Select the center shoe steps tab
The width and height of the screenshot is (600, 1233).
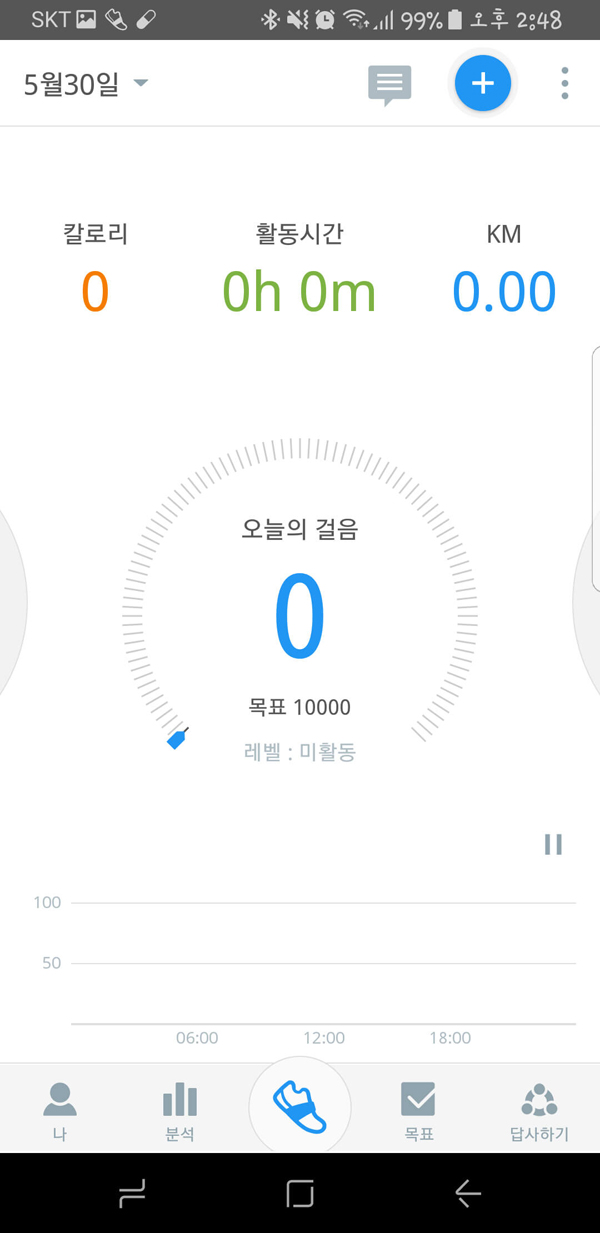pyautogui.click(x=300, y=1106)
